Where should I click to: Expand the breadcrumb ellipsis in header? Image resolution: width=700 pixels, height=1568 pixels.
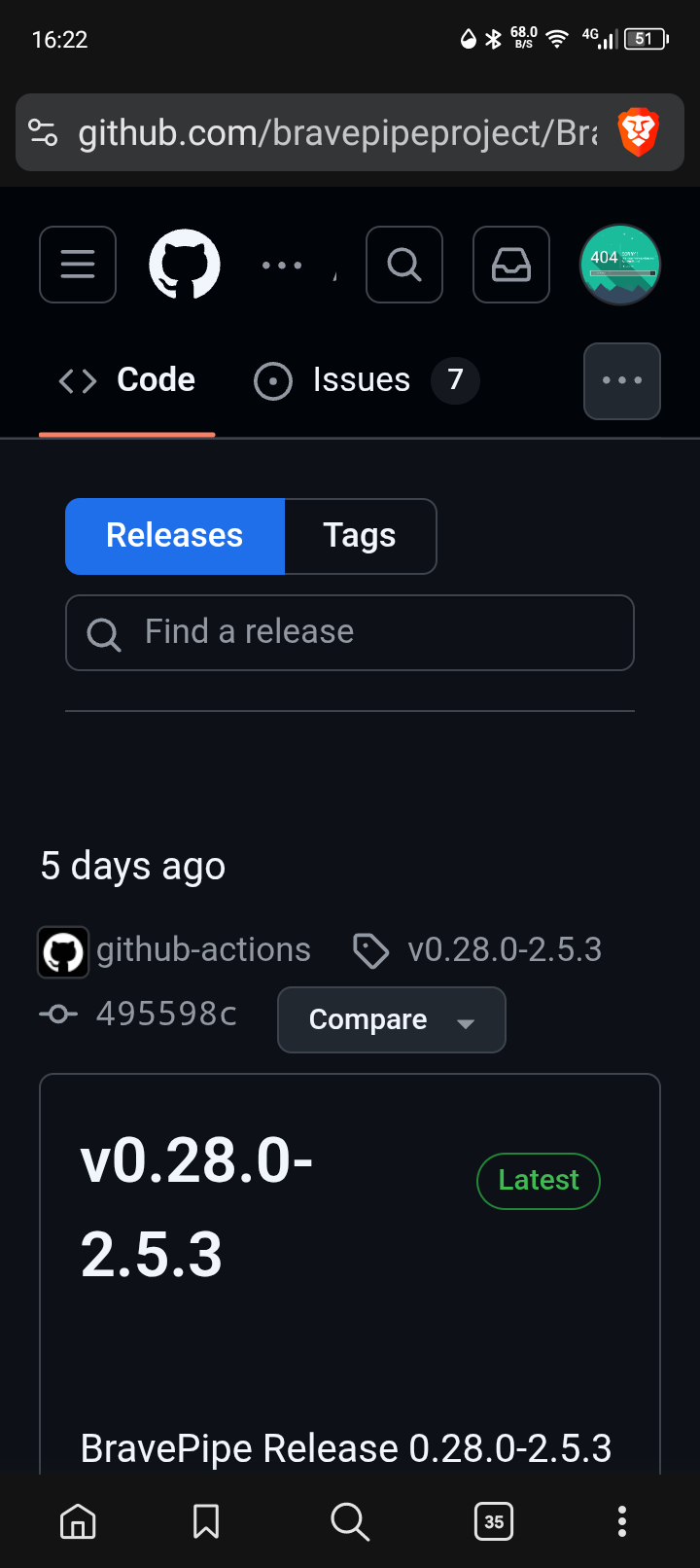(x=282, y=265)
